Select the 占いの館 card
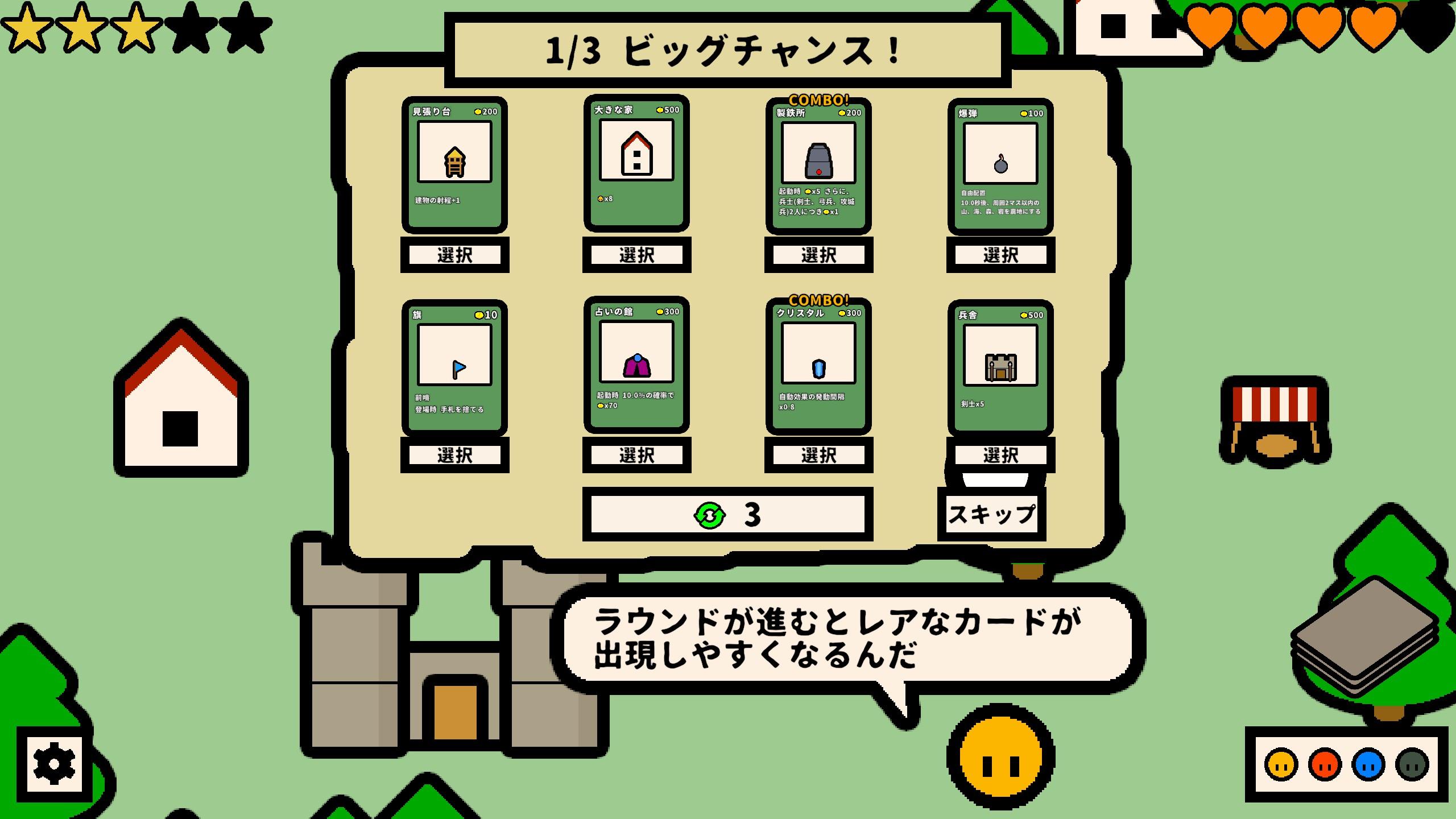 click(636, 455)
